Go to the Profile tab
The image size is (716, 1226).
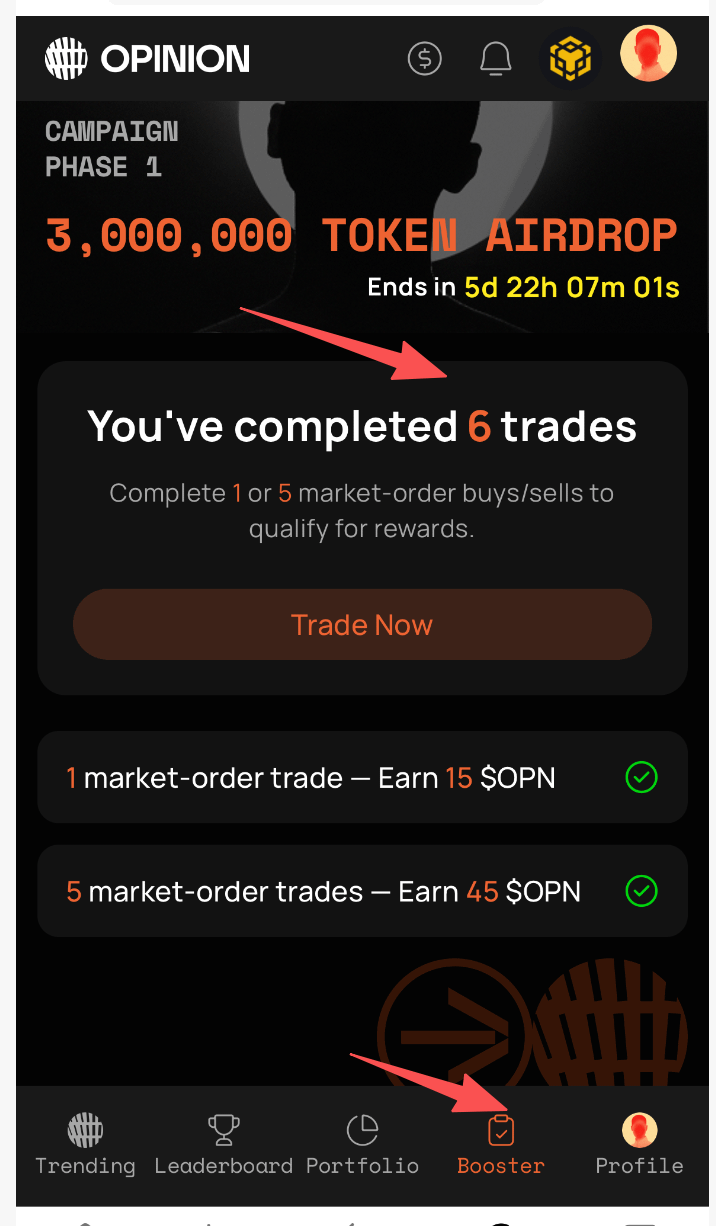[639, 1145]
